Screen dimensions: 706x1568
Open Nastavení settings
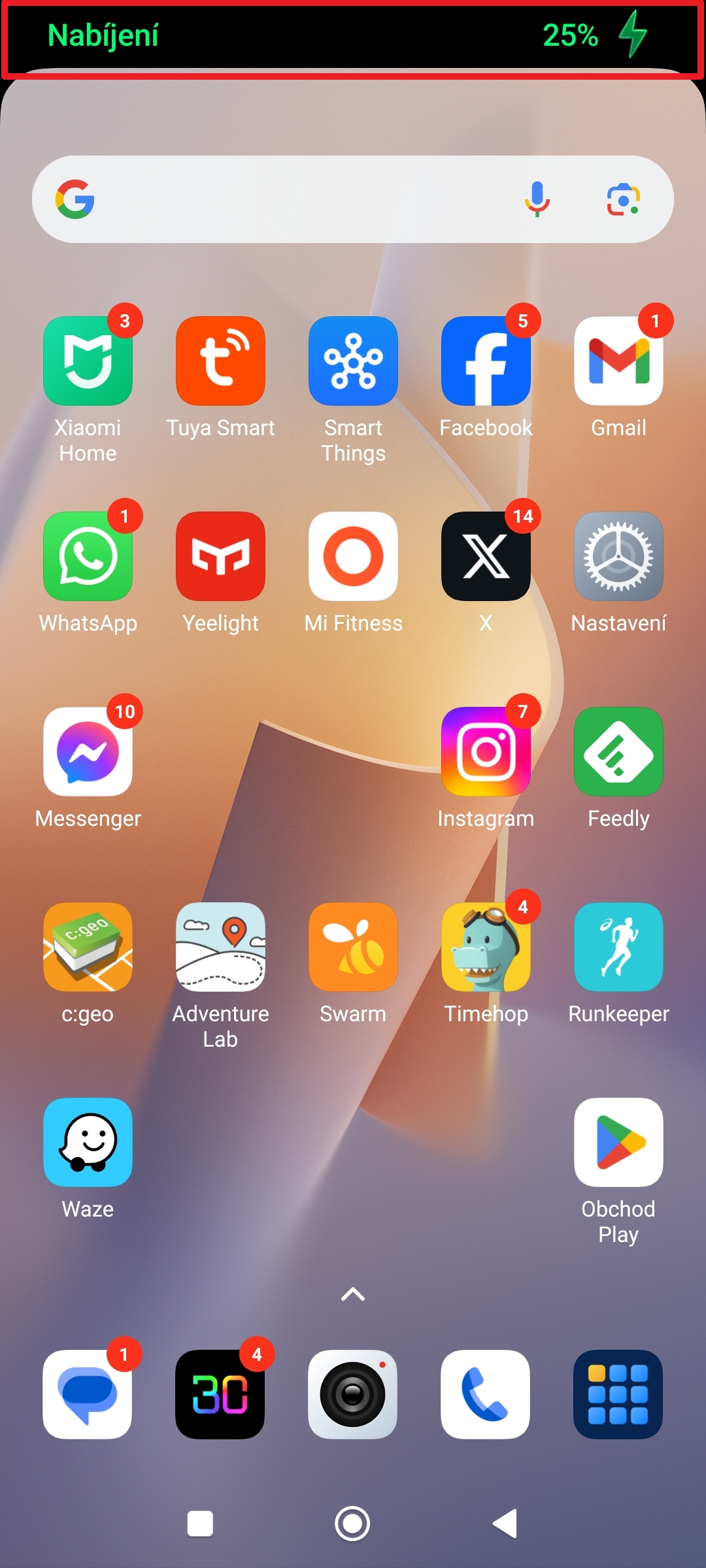618,556
